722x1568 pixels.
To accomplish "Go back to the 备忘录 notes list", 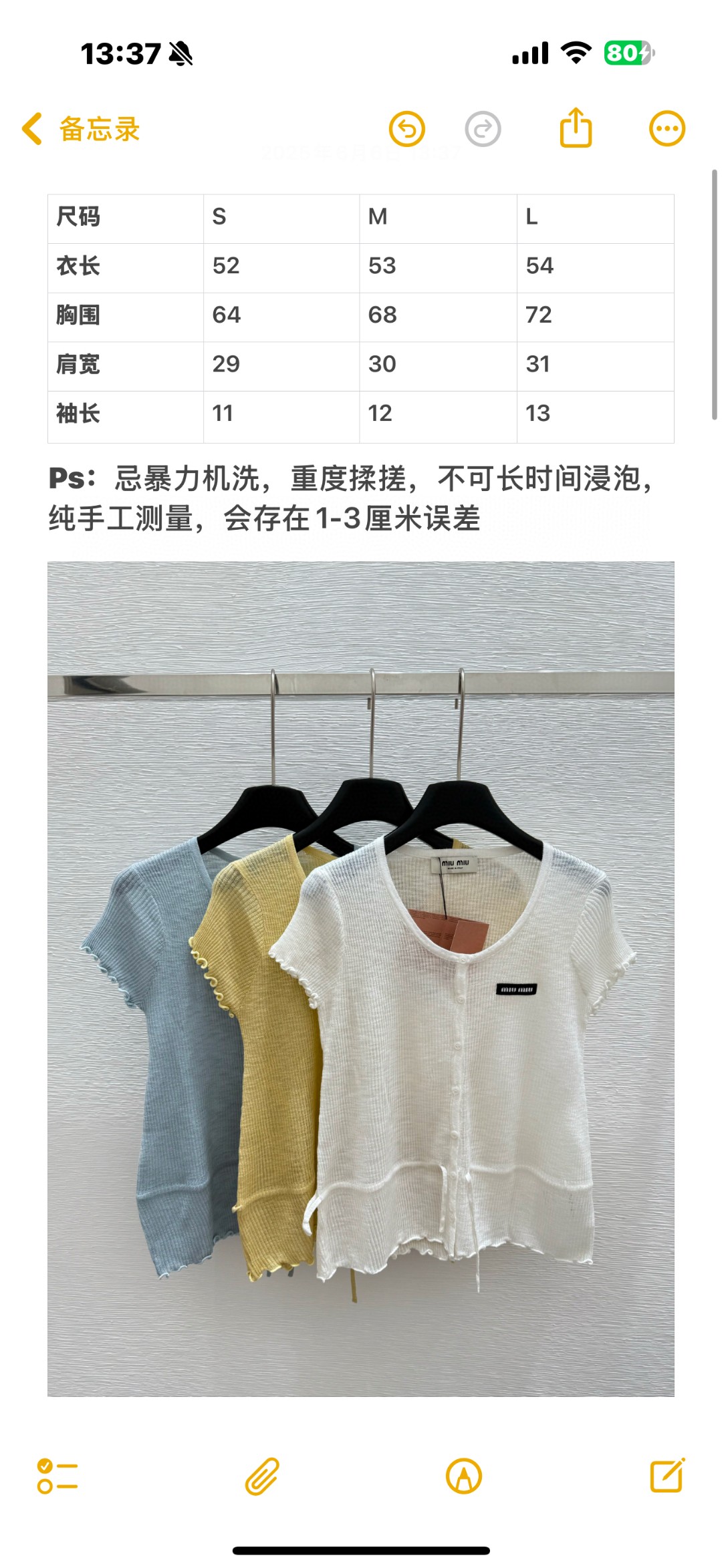I will pos(82,129).
